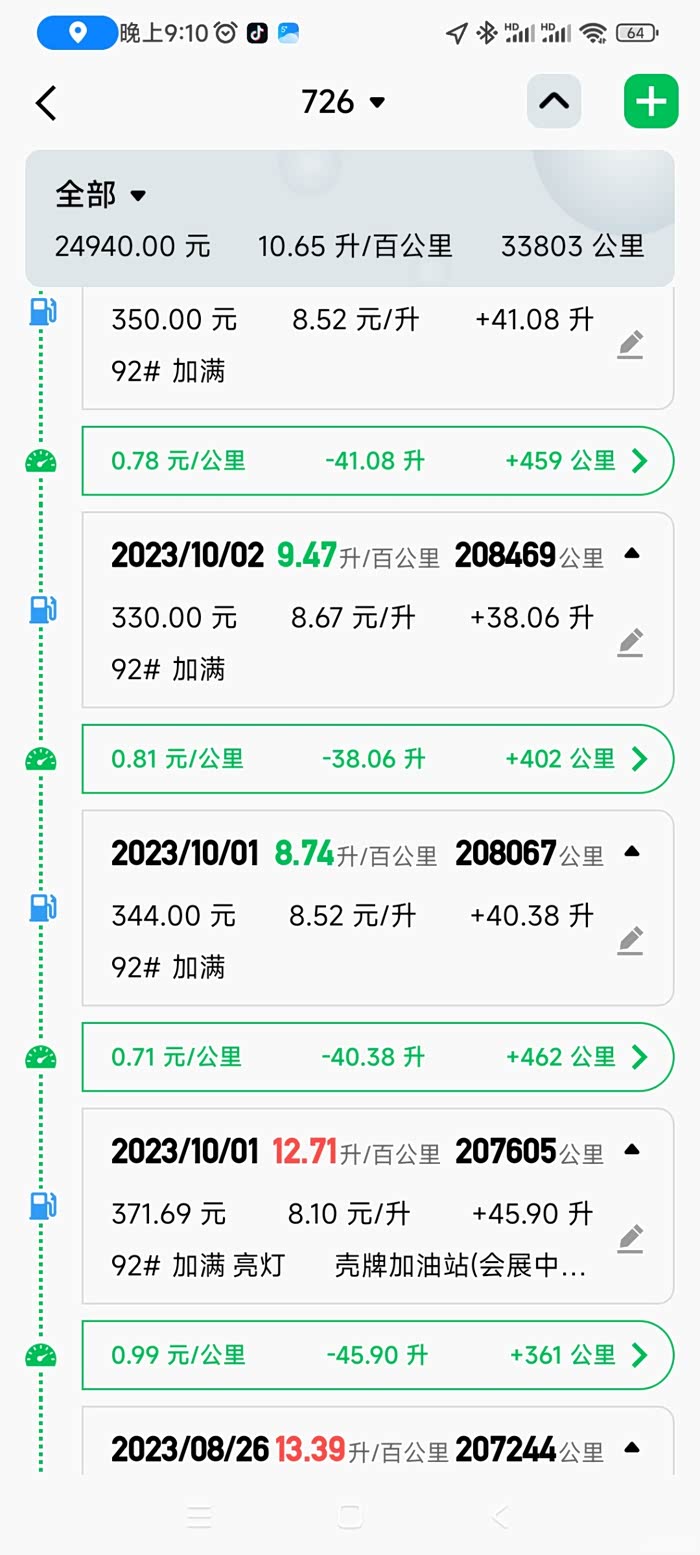Open the 全部 filter dropdown
Image resolution: width=700 pixels, height=1555 pixels.
click(101, 194)
